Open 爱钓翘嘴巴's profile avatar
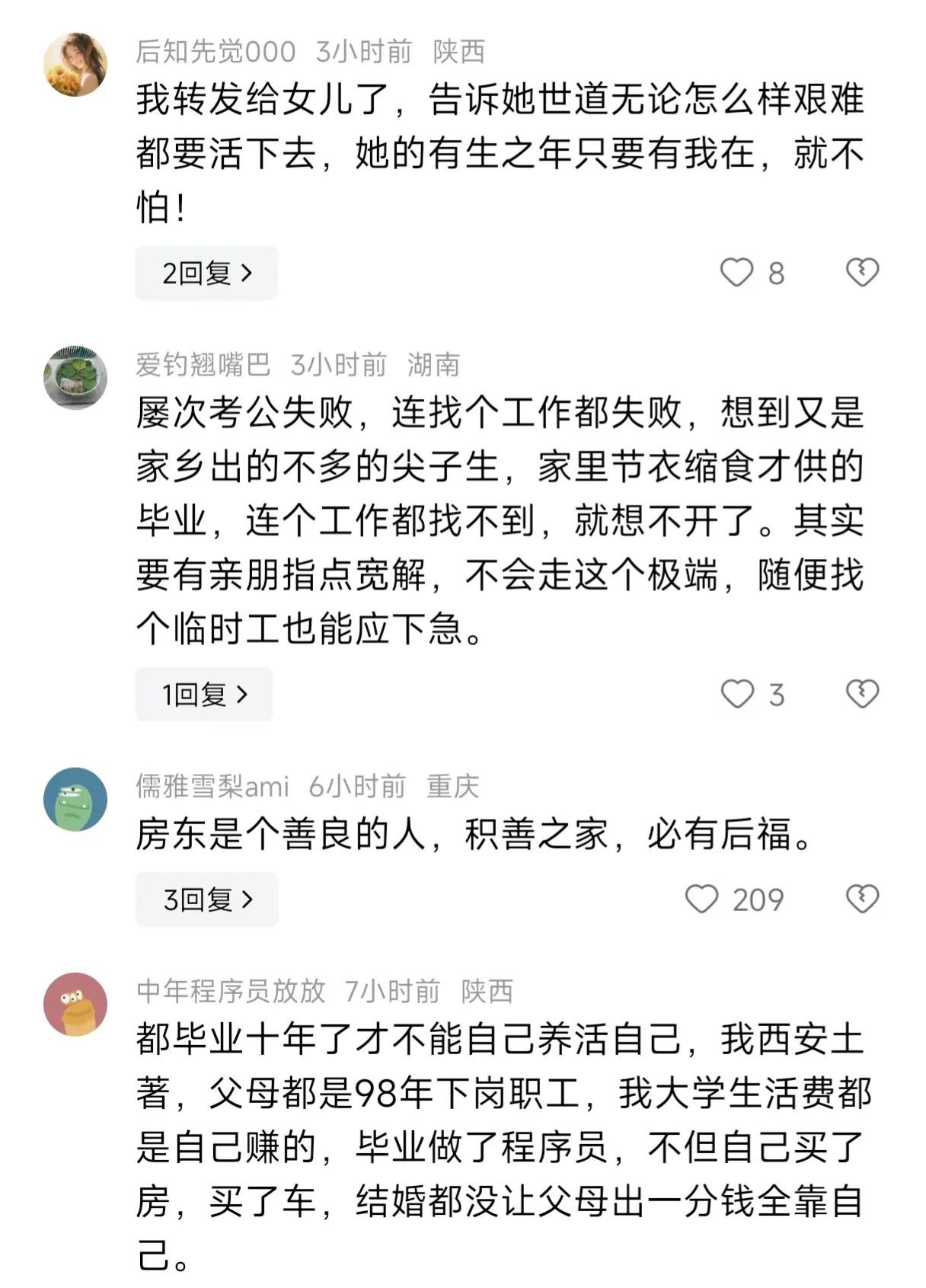Image resolution: width=926 pixels, height=1288 pixels. click(x=75, y=378)
